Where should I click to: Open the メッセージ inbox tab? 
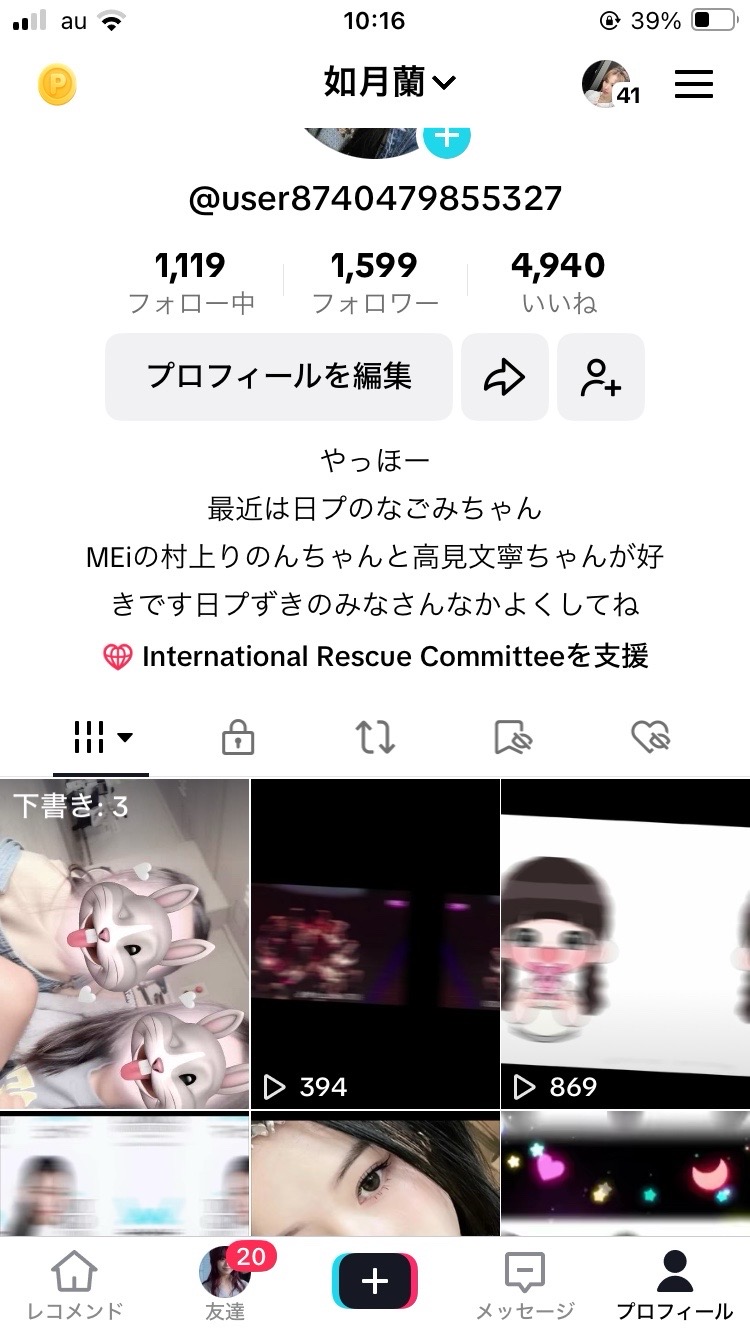point(525,1286)
